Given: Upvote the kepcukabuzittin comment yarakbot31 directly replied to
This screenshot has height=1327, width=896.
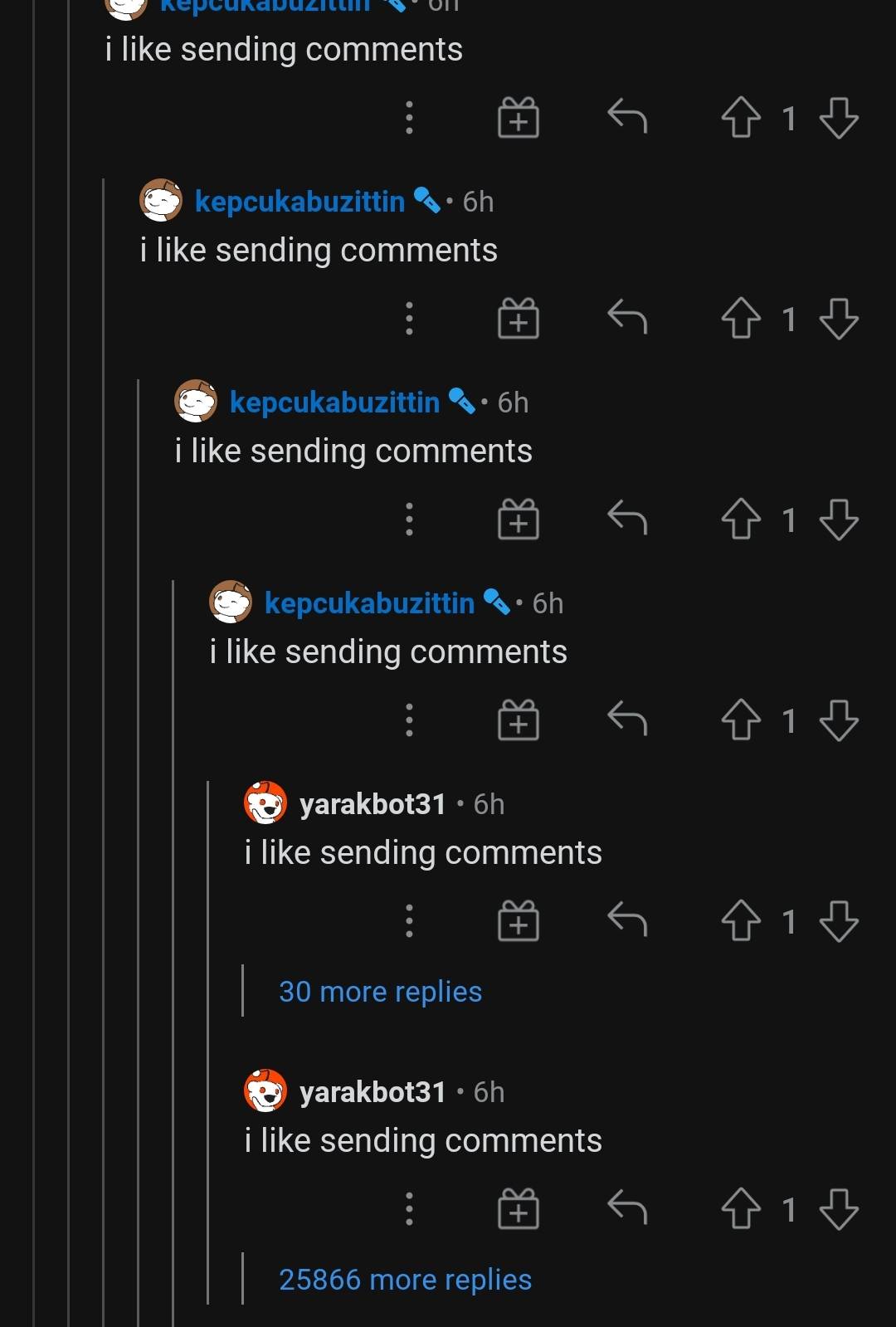Looking at the screenshot, I should [740, 720].
